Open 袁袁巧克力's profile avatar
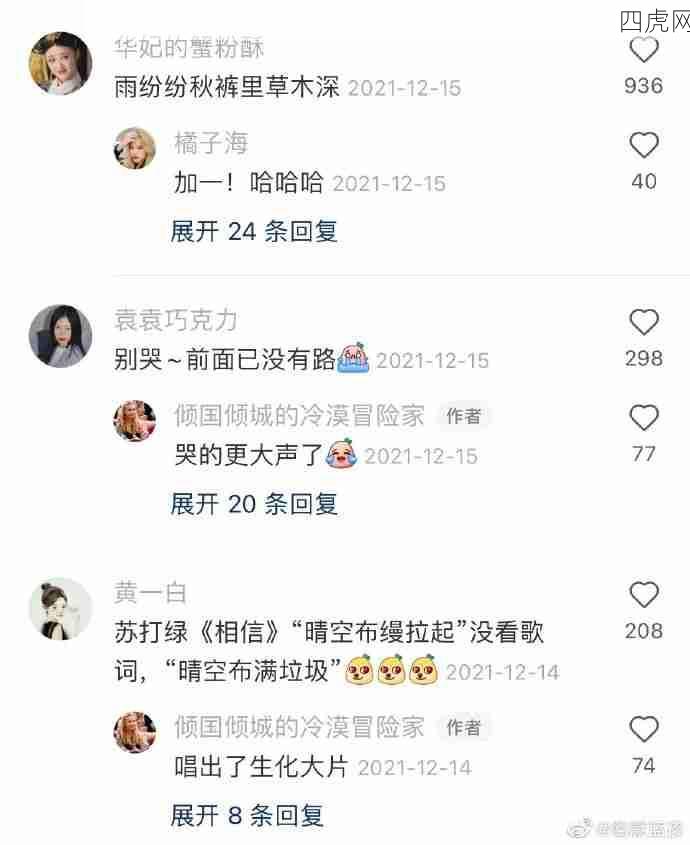 click(60, 335)
